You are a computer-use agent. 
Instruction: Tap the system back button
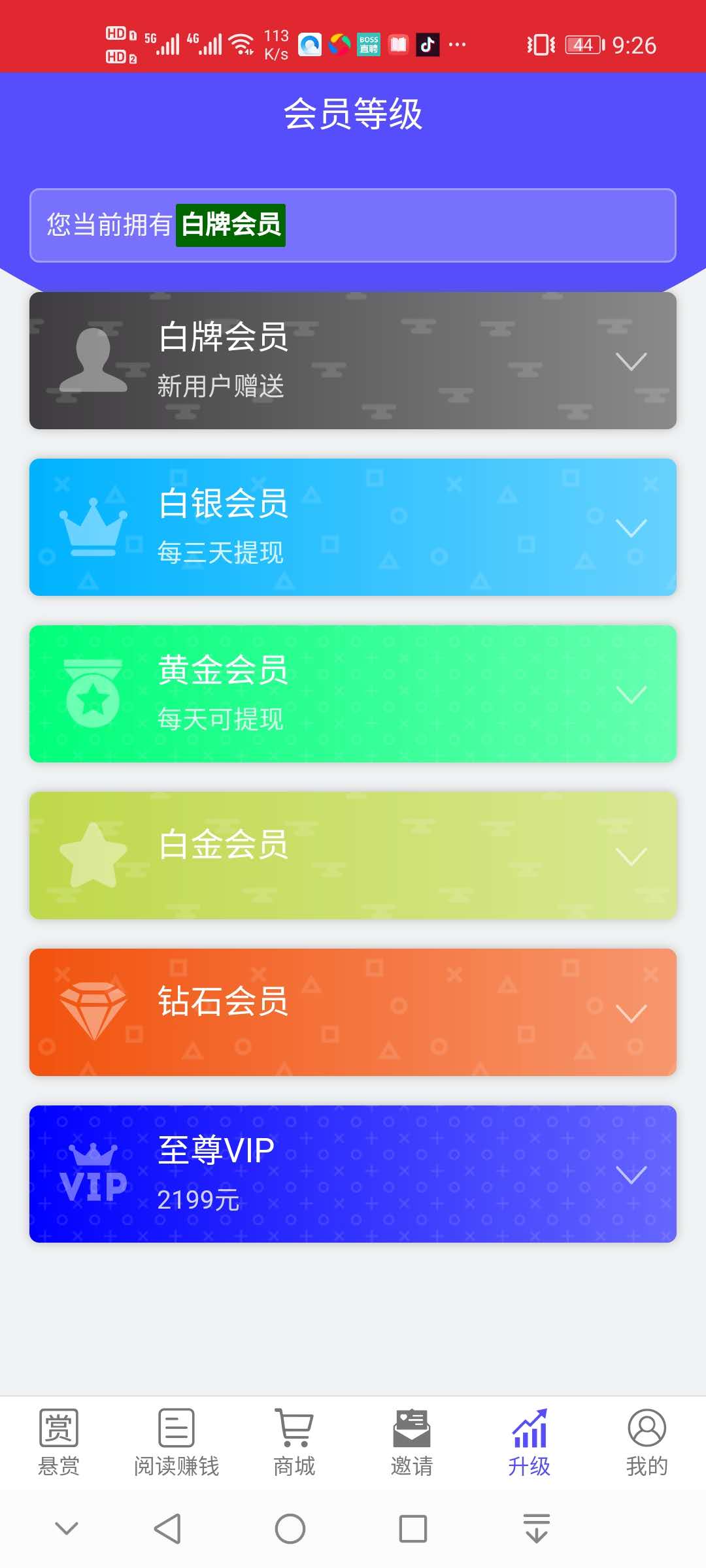point(167,1529)
